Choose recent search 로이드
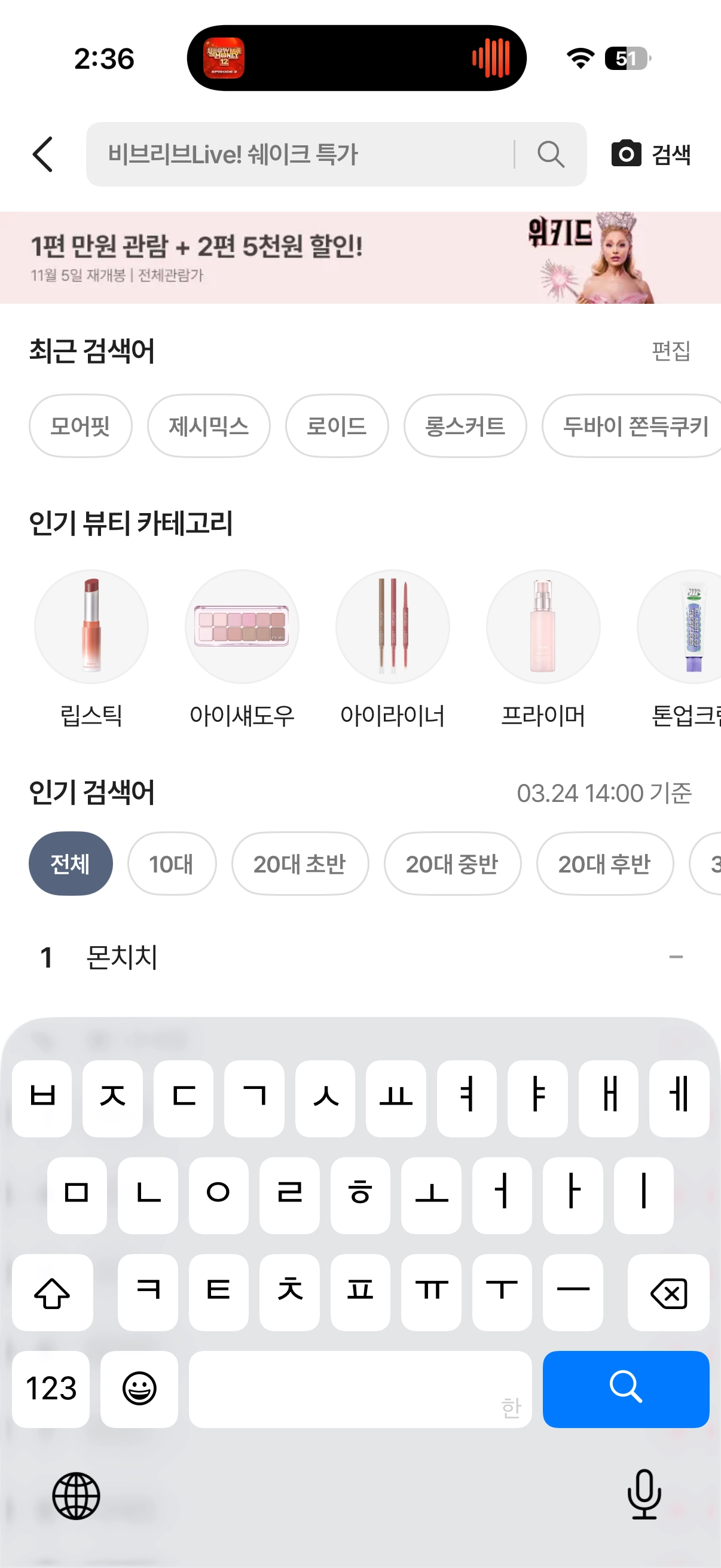Screen dimensions: 721x1568 (x=337, y=426)
